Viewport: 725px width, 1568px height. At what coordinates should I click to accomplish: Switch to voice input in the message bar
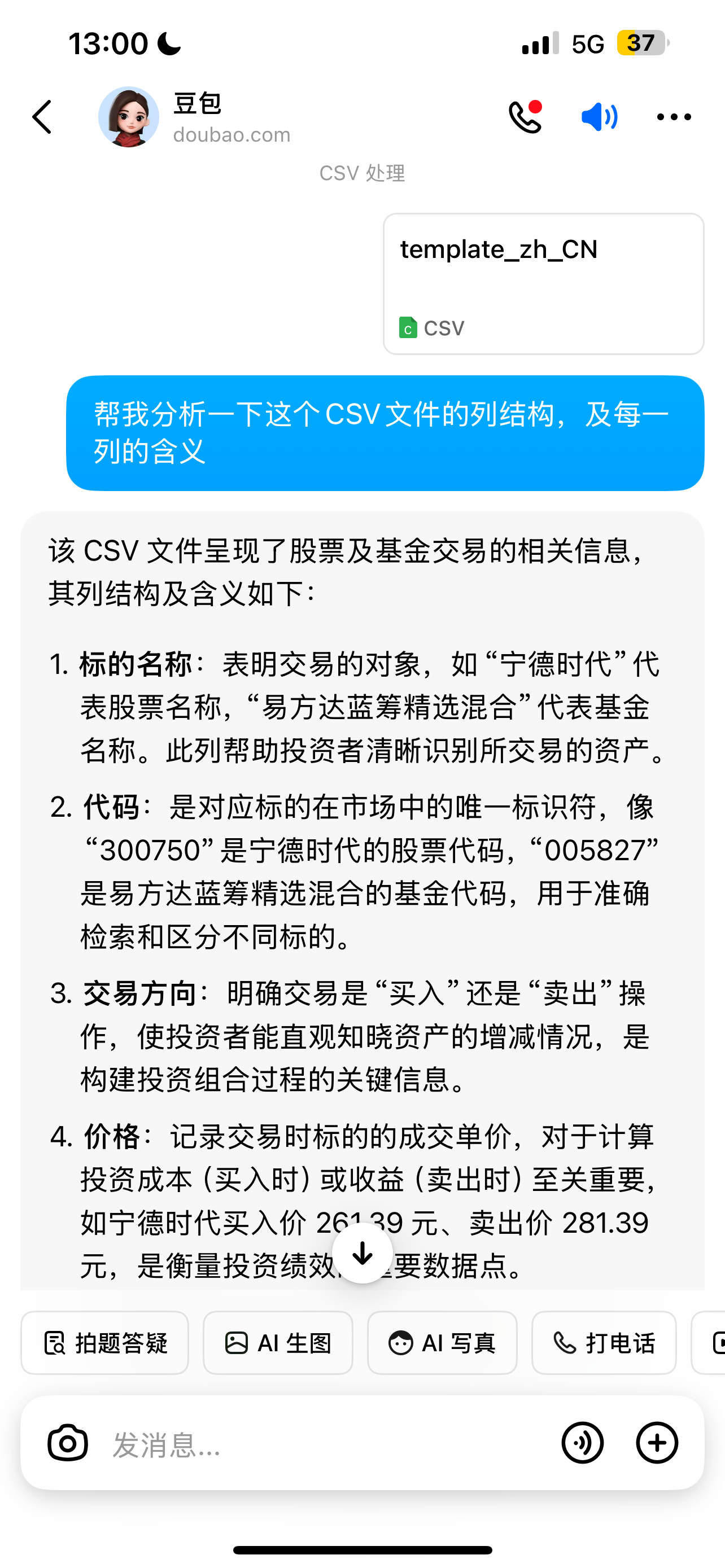click(583, 1443)
